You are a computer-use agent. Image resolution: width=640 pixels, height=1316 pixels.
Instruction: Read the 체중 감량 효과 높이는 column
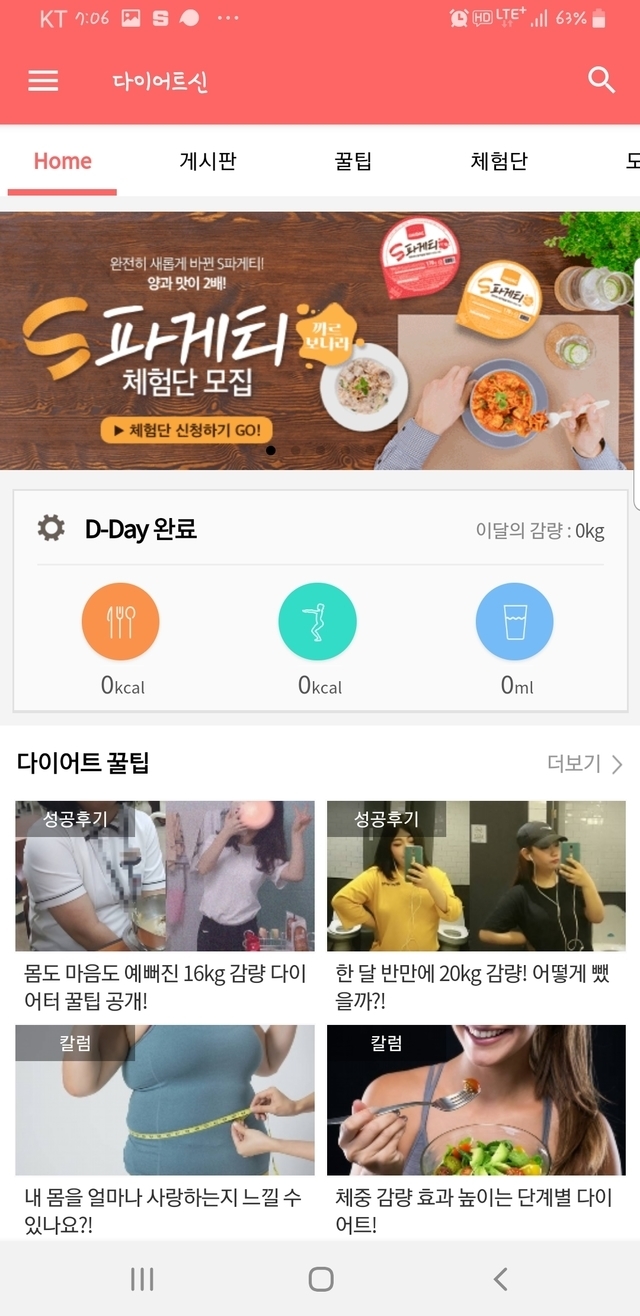[477, 1130]
